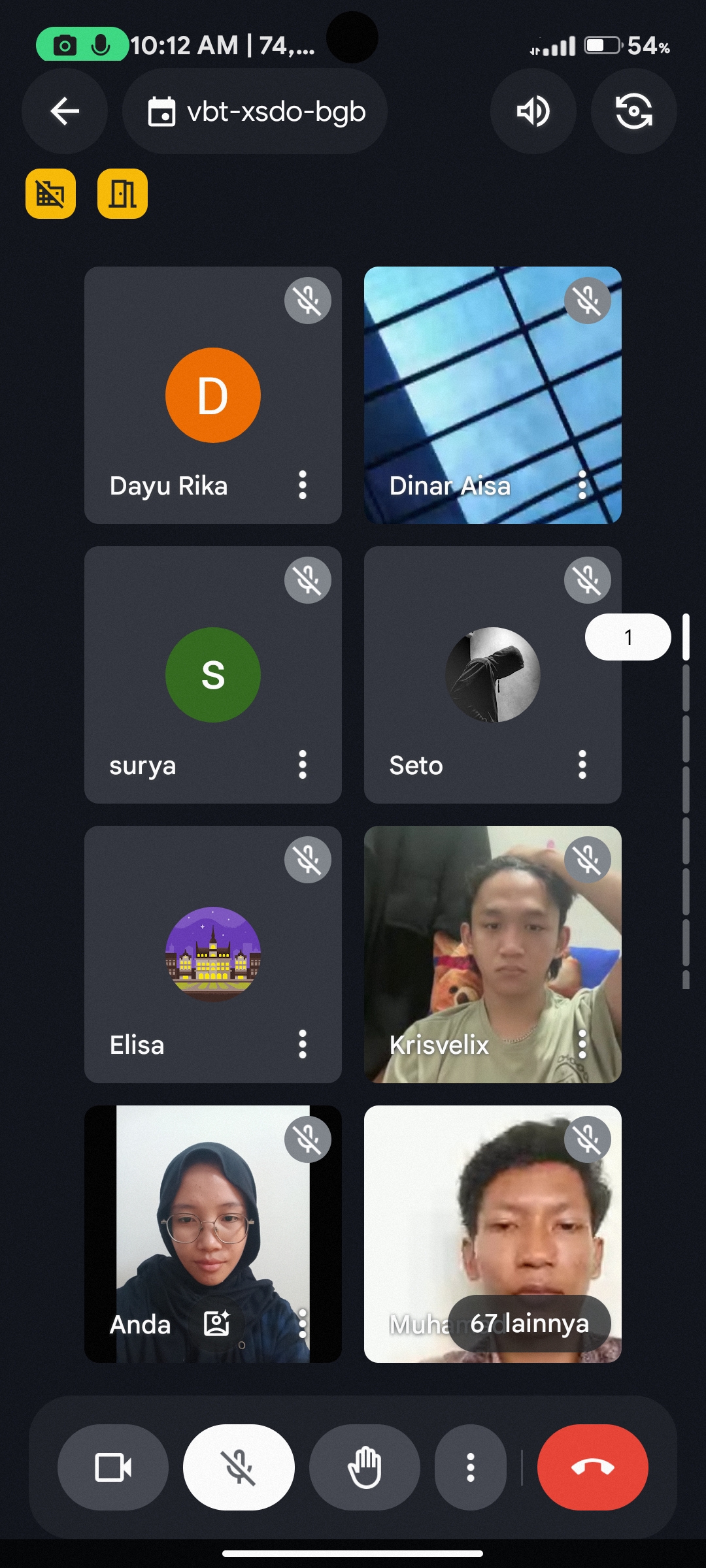Open options for Seto

[x=582, y=764]
